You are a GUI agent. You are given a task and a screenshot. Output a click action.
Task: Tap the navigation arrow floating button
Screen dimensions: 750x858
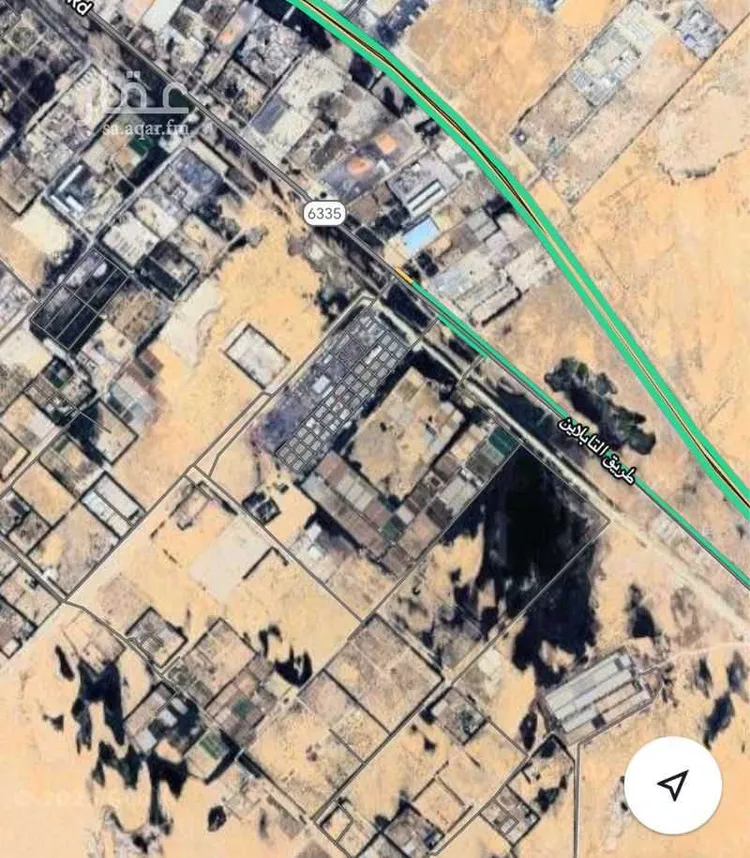(673, 785)
